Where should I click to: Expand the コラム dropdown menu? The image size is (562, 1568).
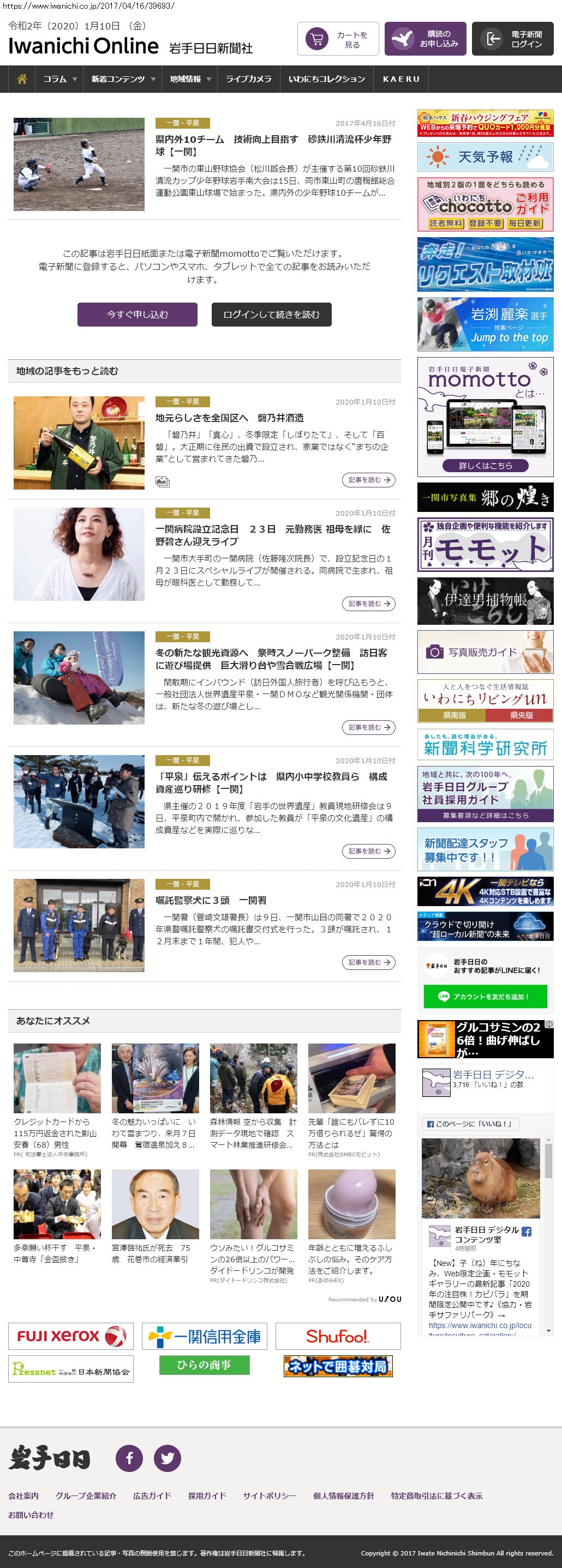(59, 79)
